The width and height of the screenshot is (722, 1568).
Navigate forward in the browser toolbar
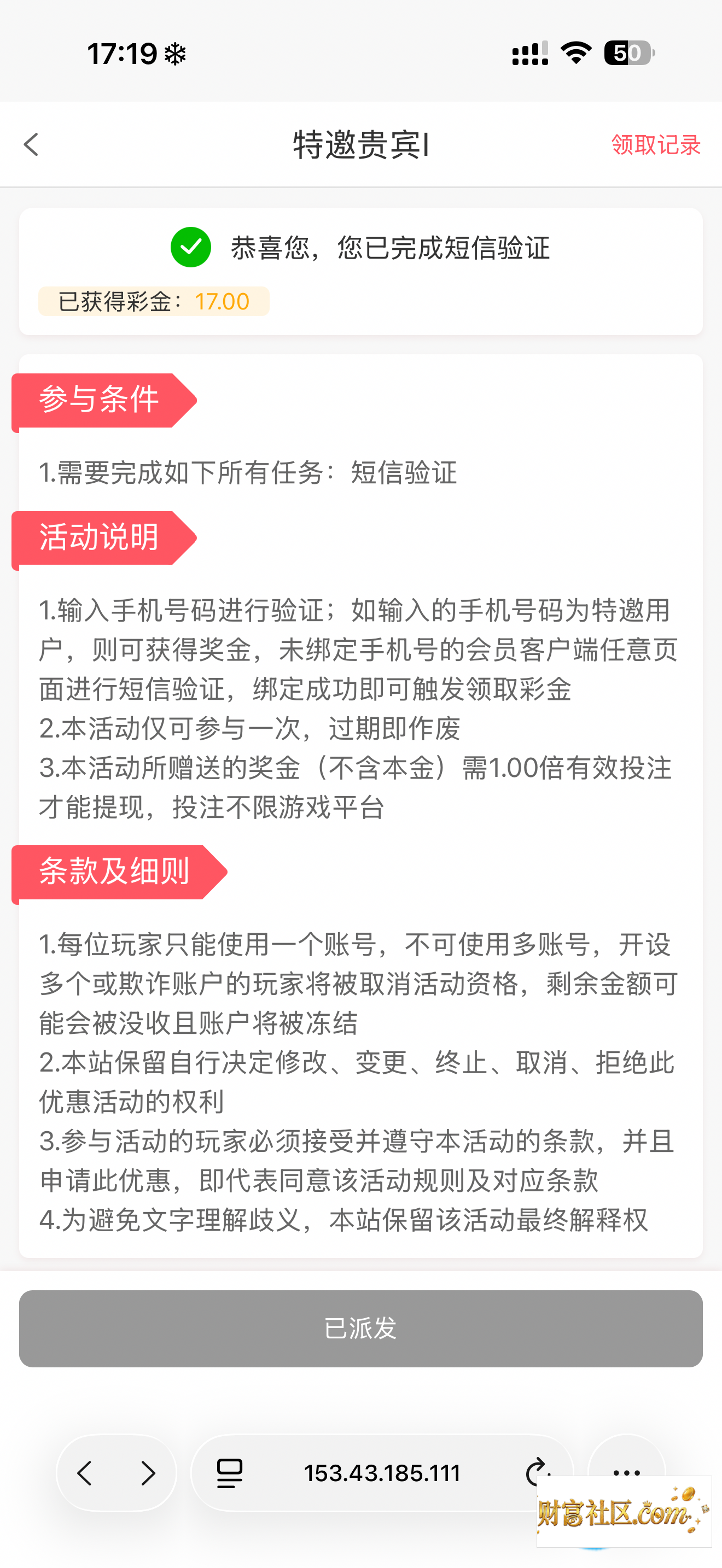(148, 1473)
